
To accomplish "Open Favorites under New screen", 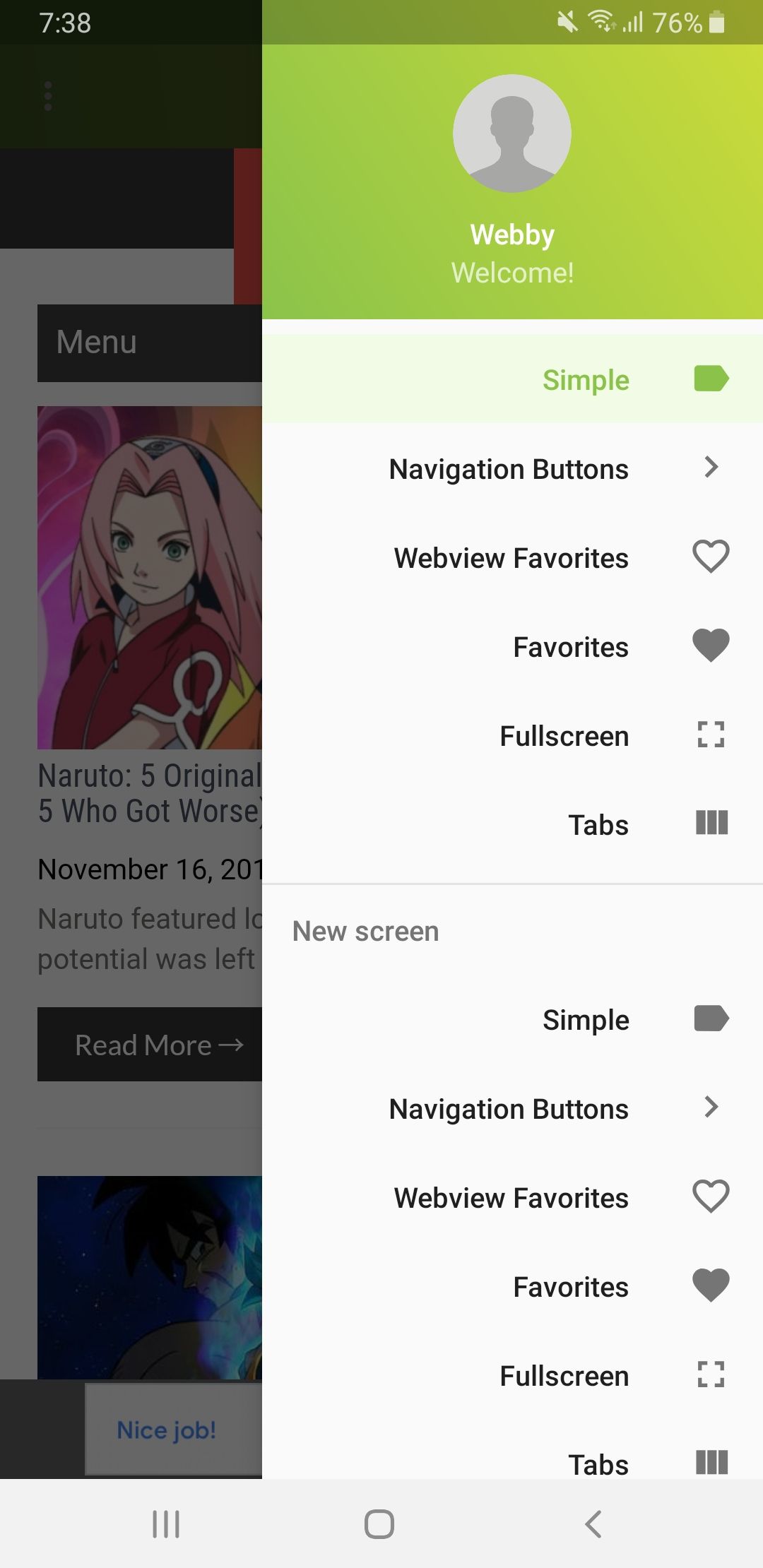I will (512, 1286).
